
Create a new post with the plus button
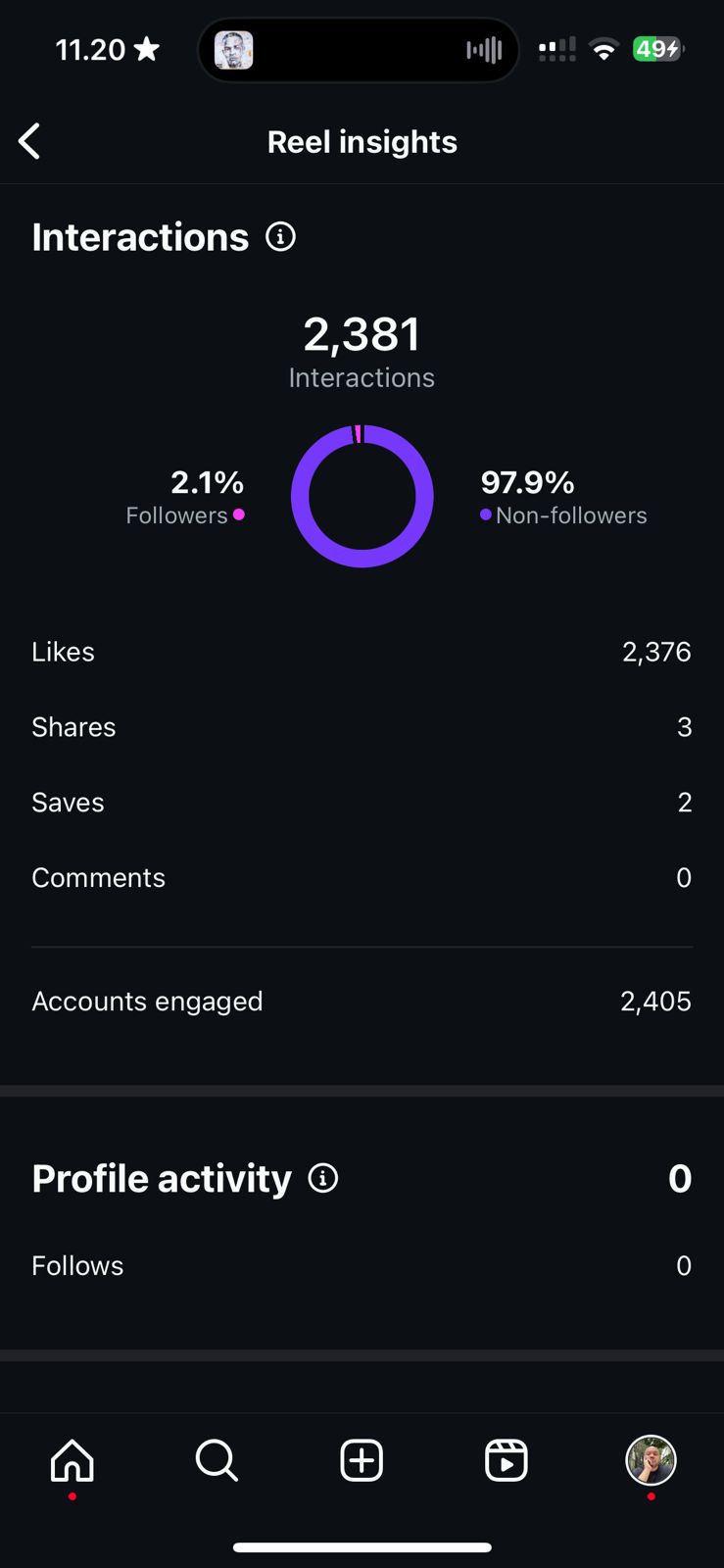coord(362,1460)
